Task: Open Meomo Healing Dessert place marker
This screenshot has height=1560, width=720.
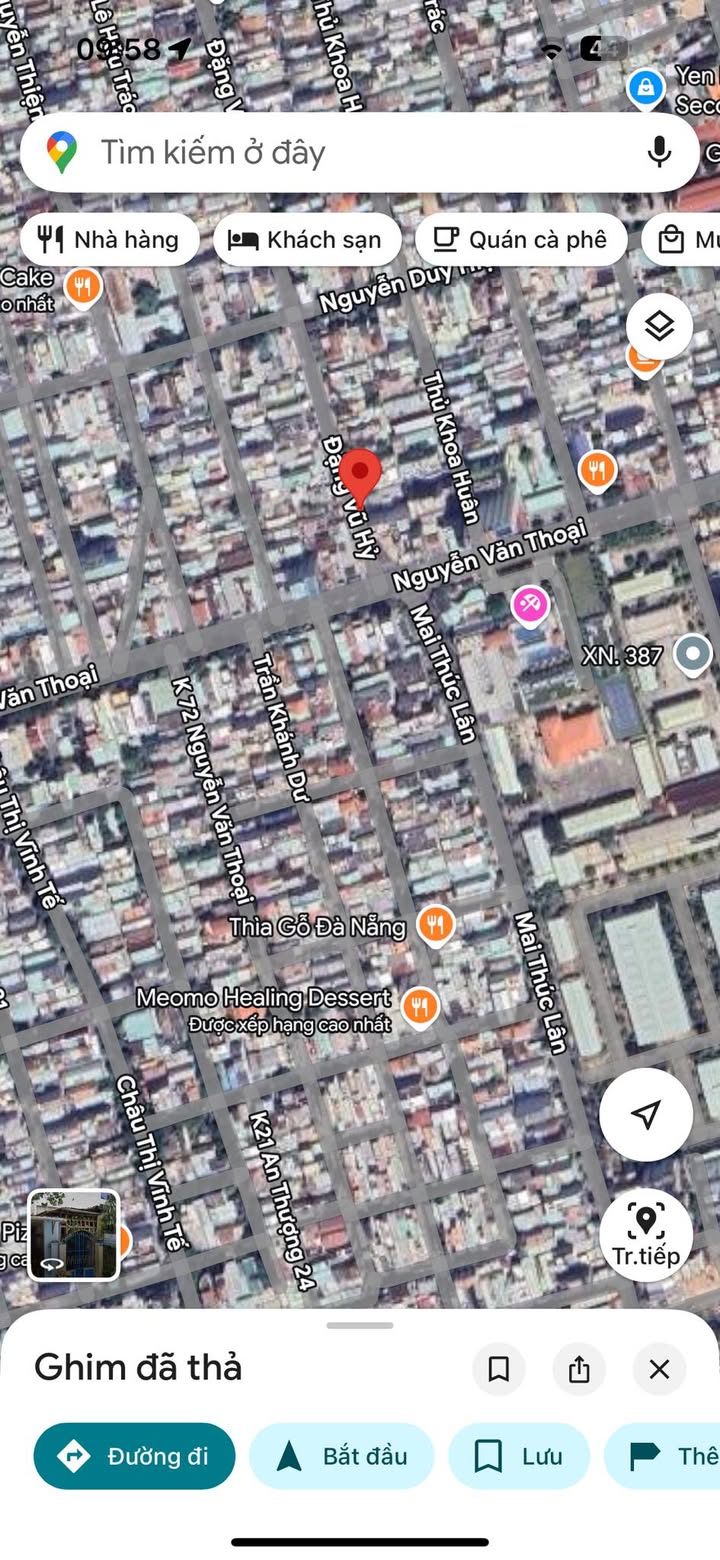Action: pyautogui.click(x=420, y=1004)
